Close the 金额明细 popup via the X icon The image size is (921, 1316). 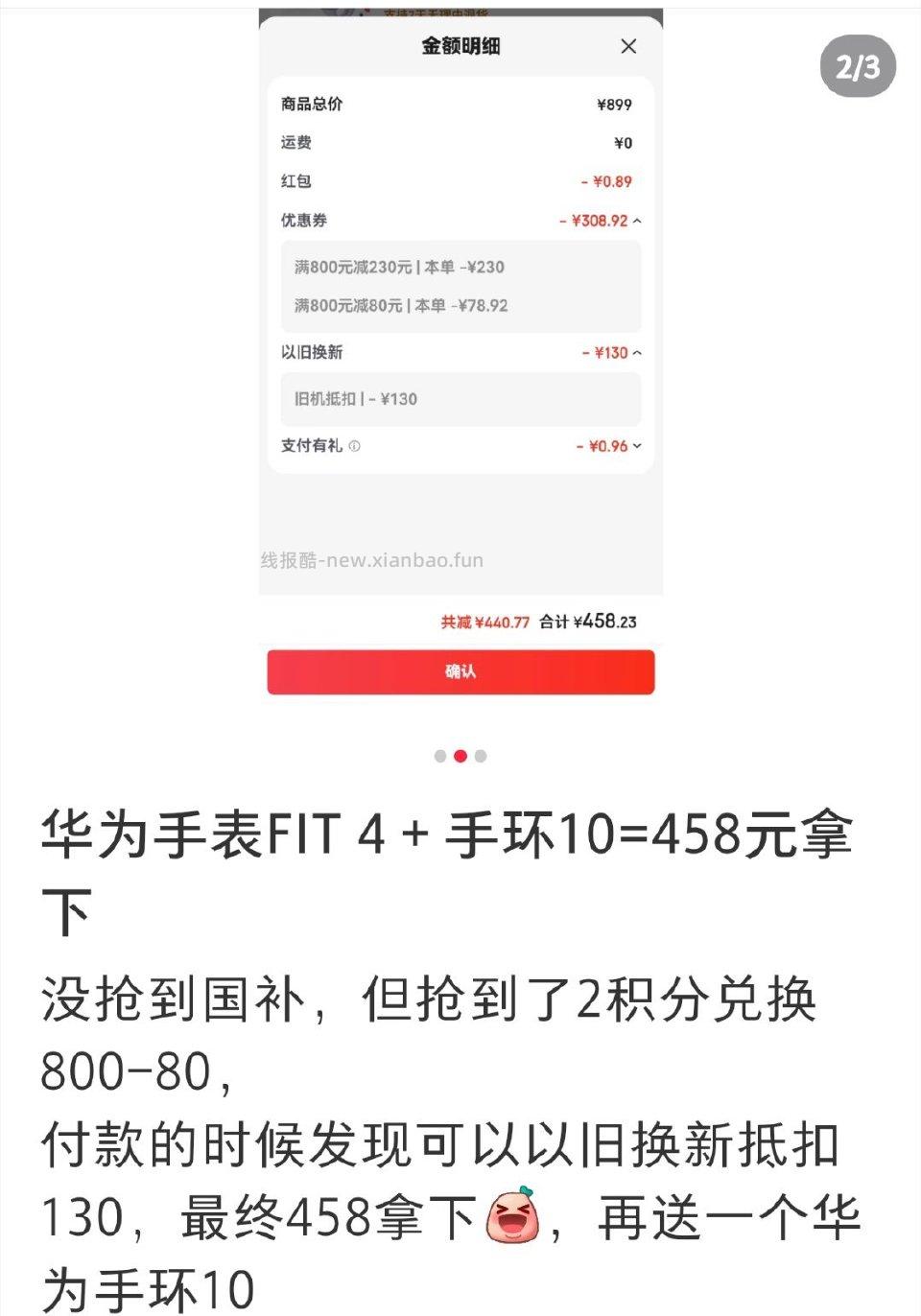[x=629, y=44]
